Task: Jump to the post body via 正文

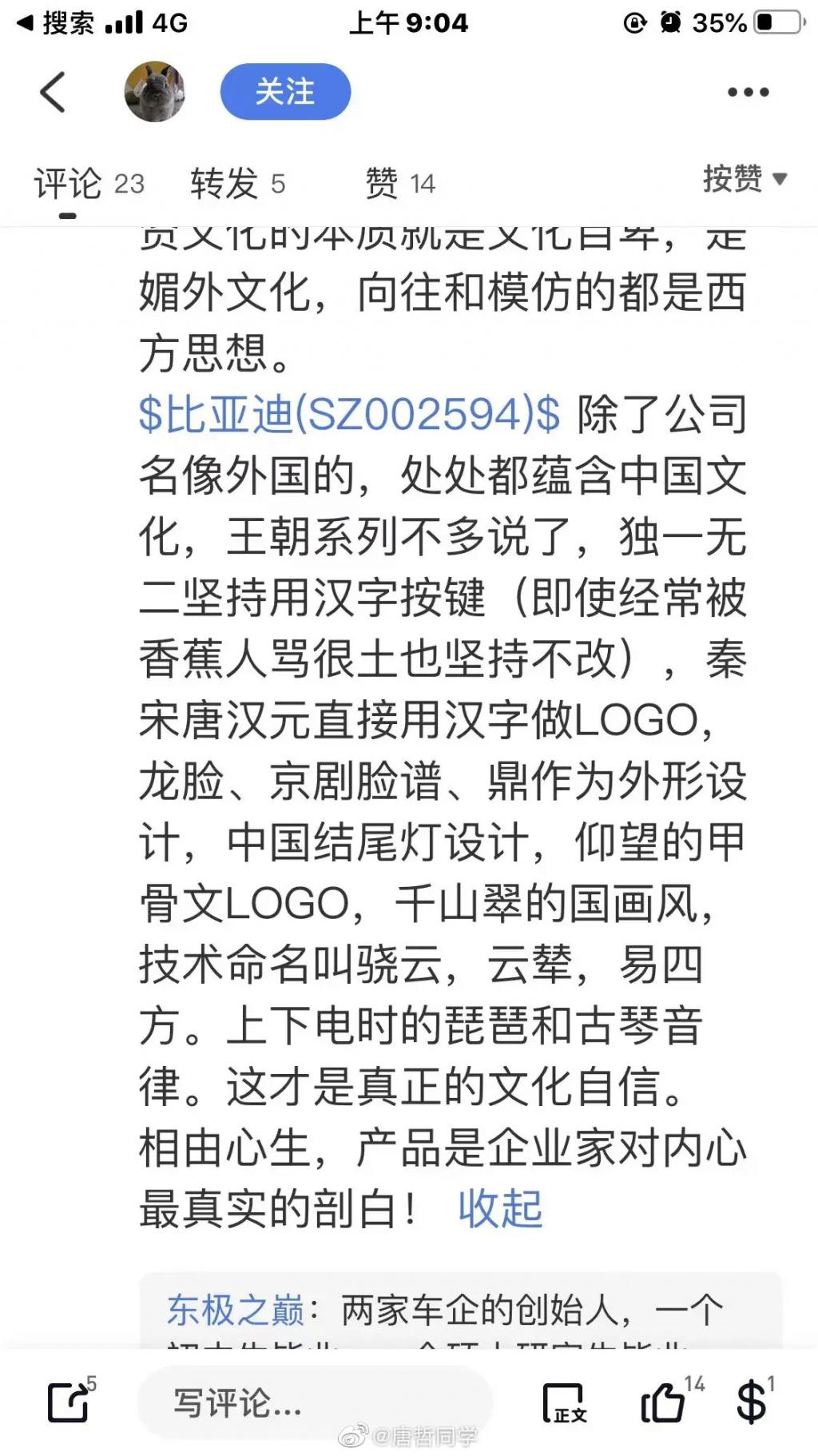Action: (564, 1403)
